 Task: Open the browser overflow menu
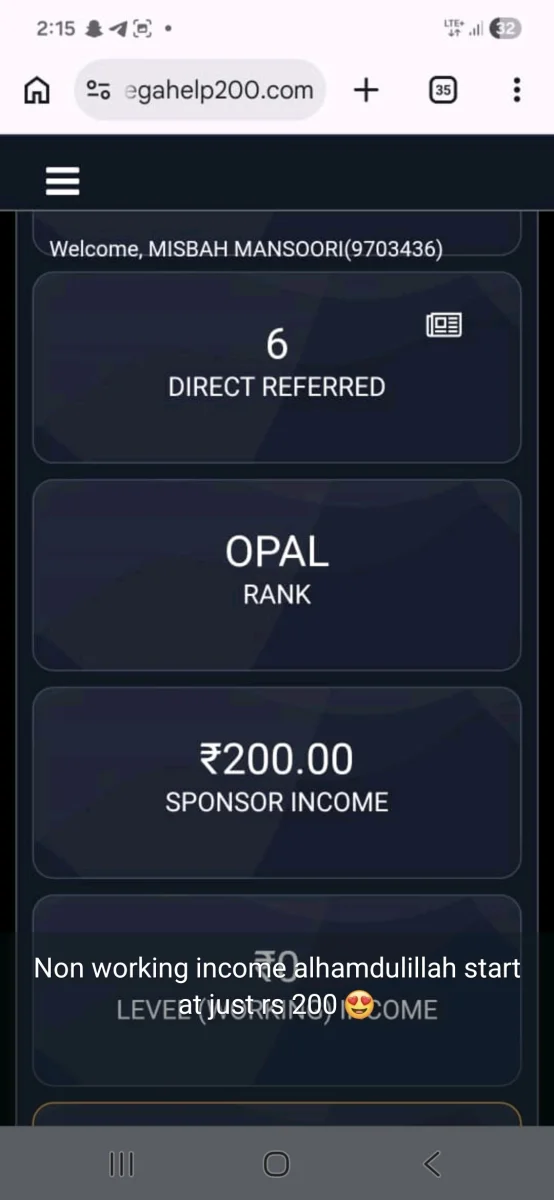pos(516,90)
